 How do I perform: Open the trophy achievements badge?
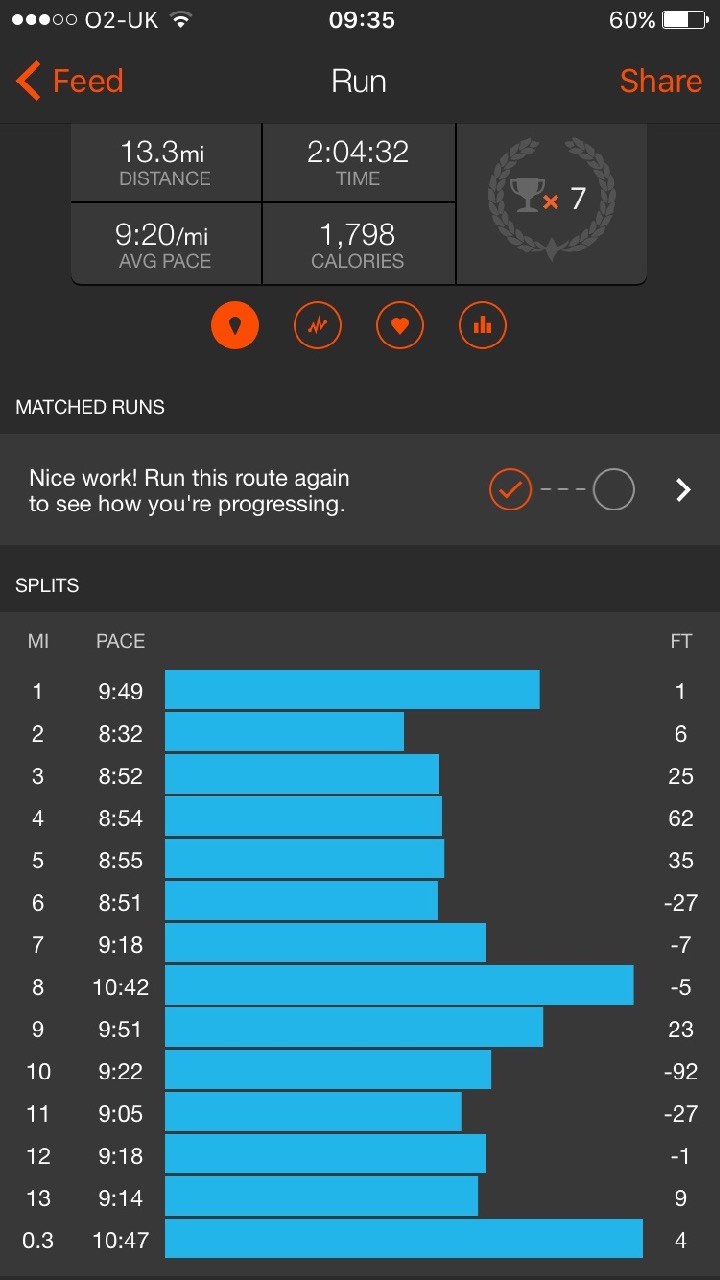(551, 200)
